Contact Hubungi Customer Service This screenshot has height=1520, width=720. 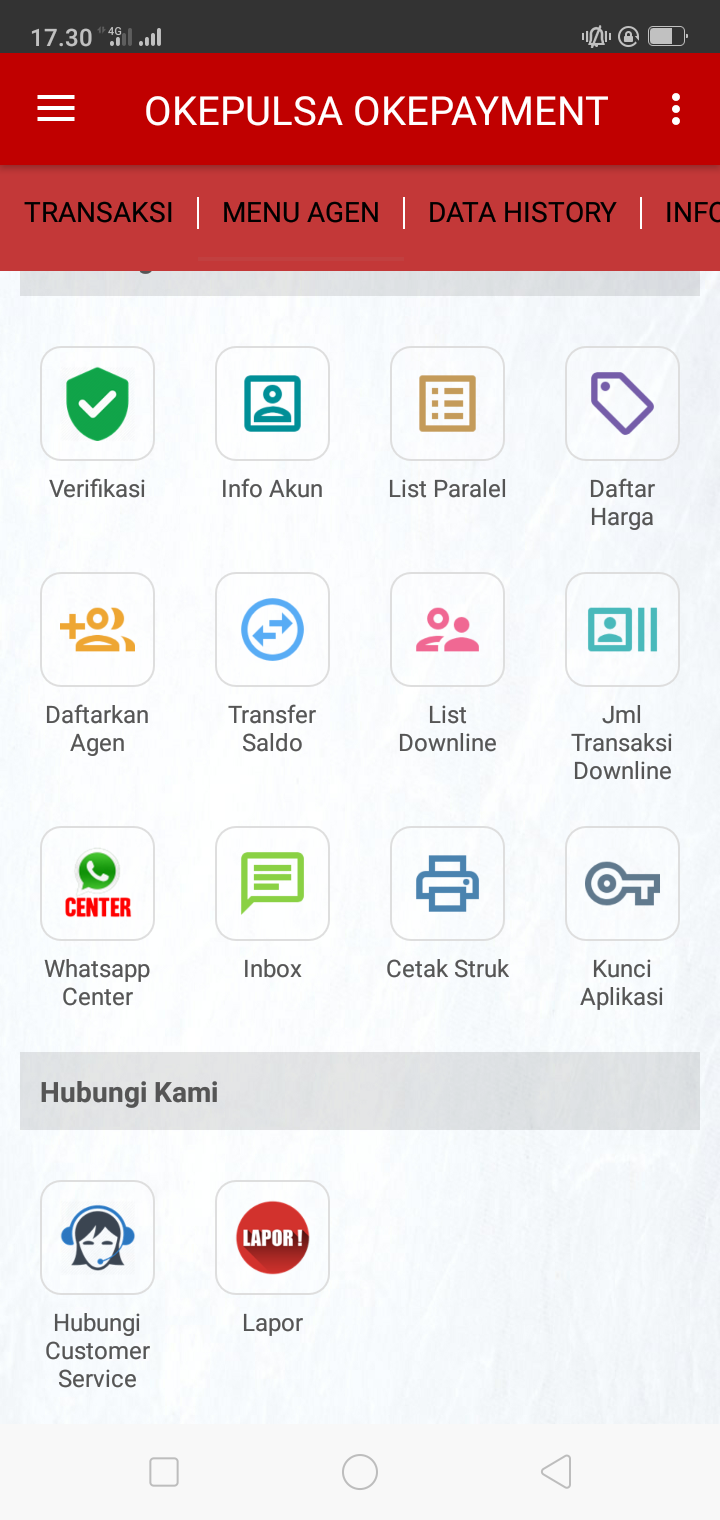click(97, 1237)
